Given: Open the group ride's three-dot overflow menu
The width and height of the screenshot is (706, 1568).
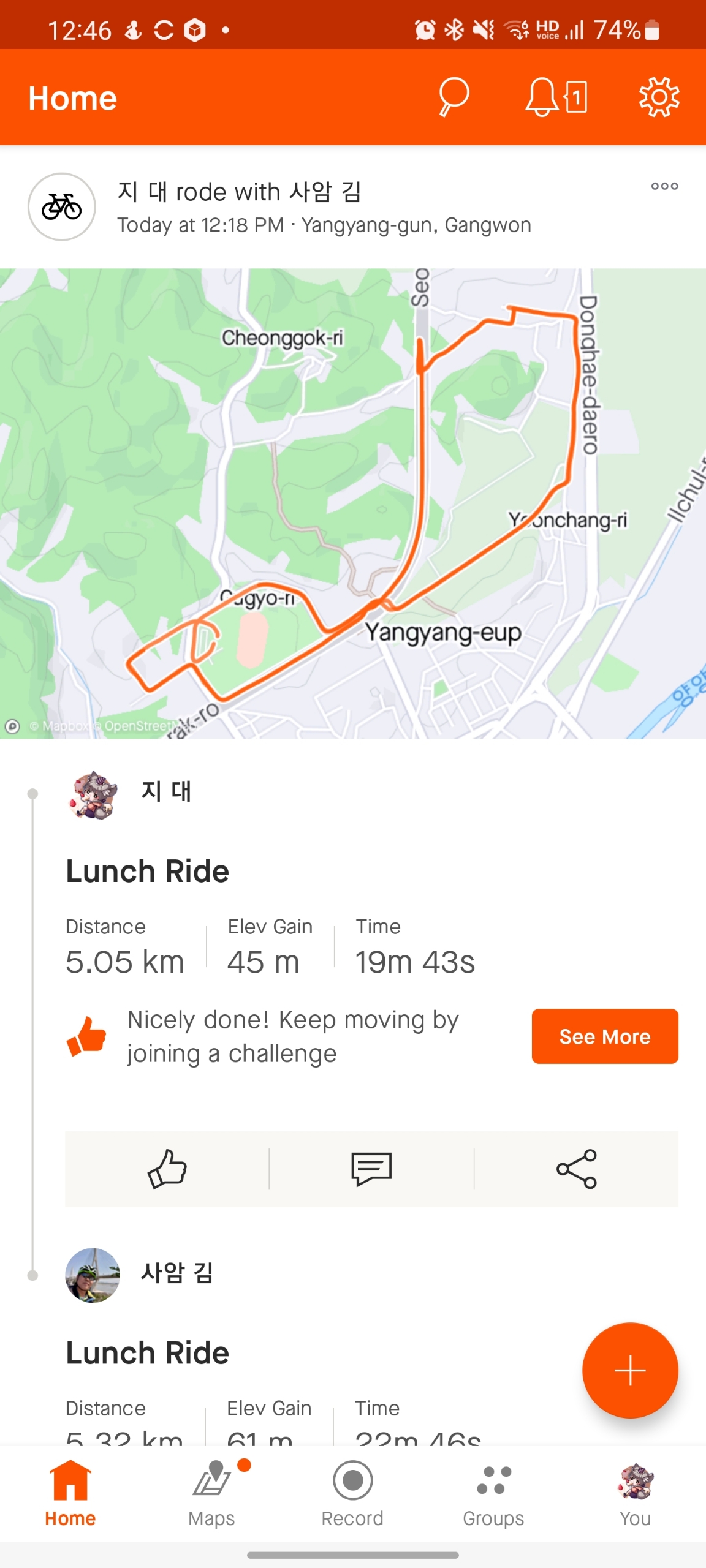Looking at the screenshot, I should [664, 186].
